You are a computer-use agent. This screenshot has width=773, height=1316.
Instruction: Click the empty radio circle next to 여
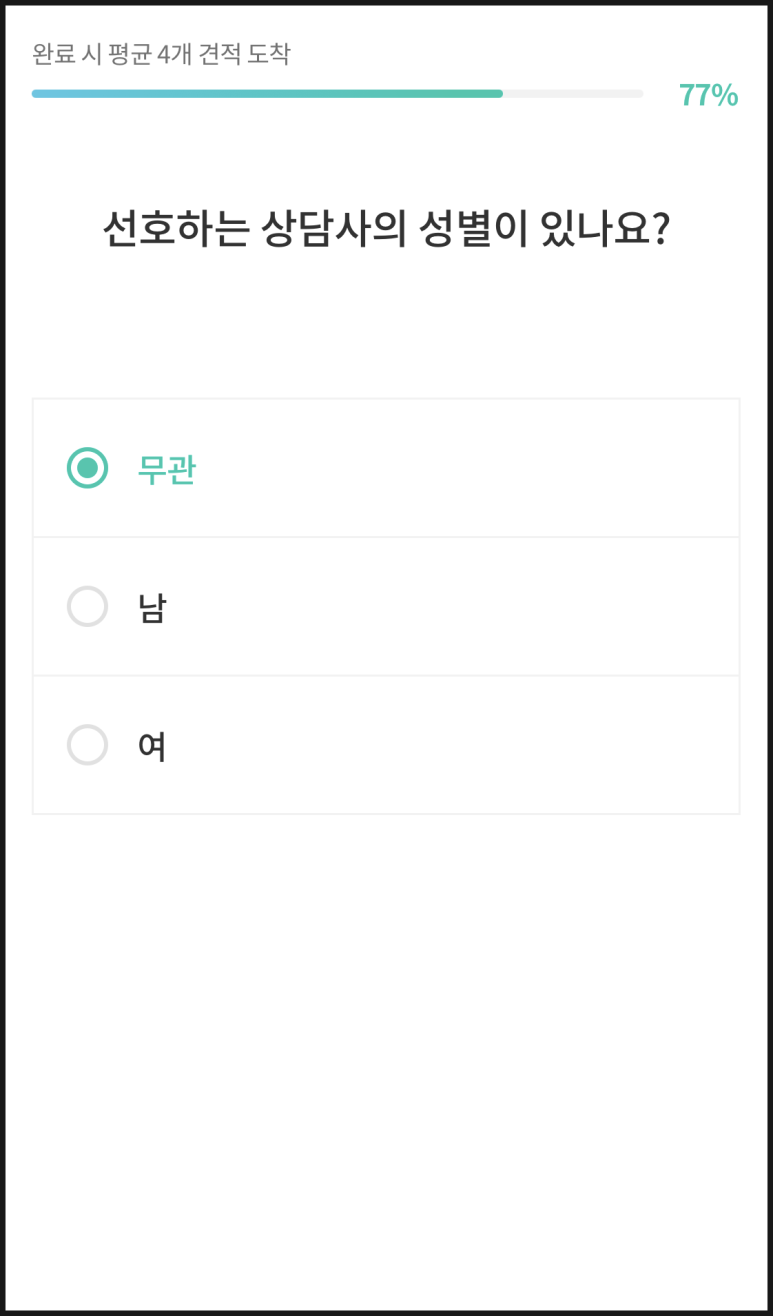coord(88,745)
